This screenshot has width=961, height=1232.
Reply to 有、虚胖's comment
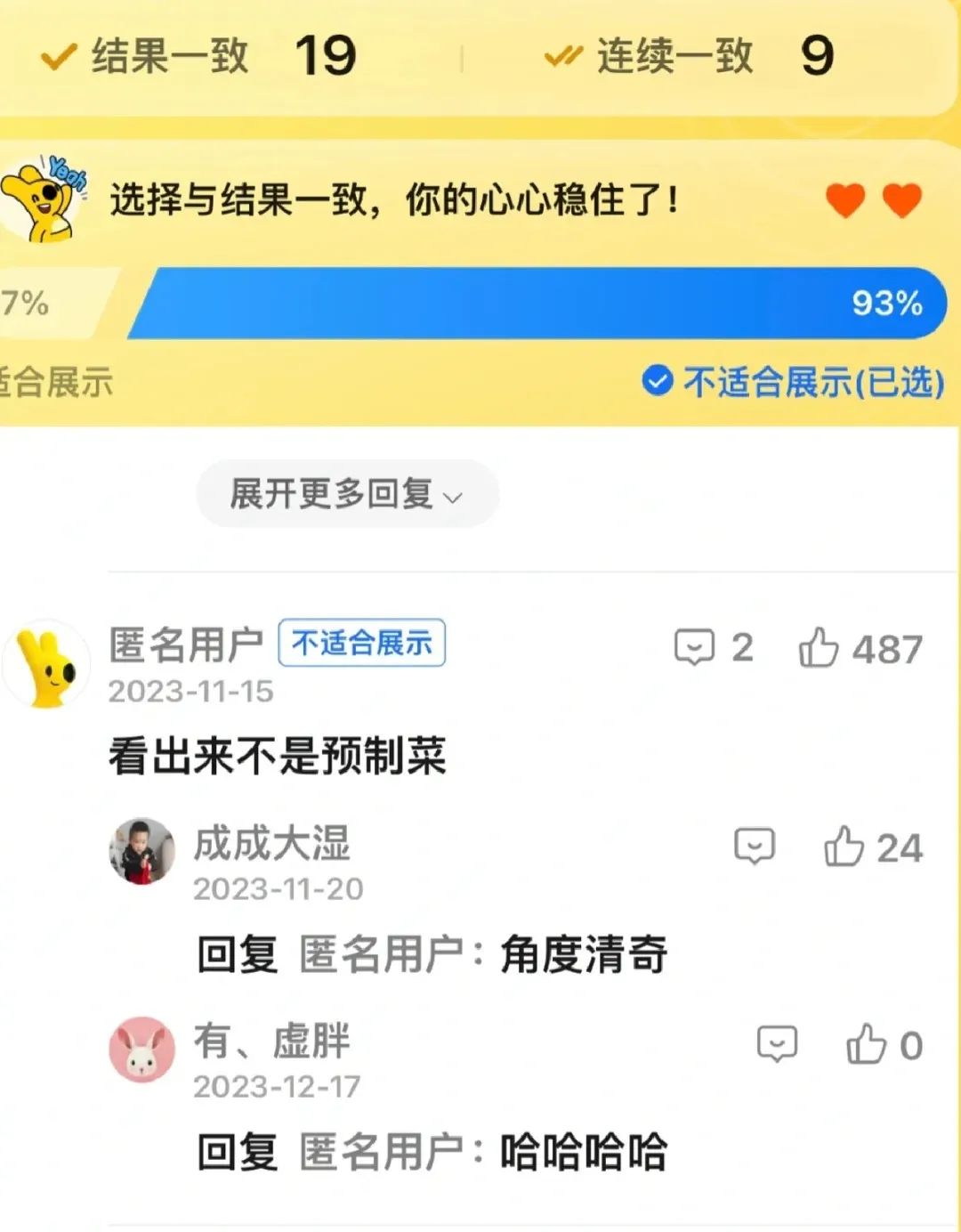(776, 1044)
